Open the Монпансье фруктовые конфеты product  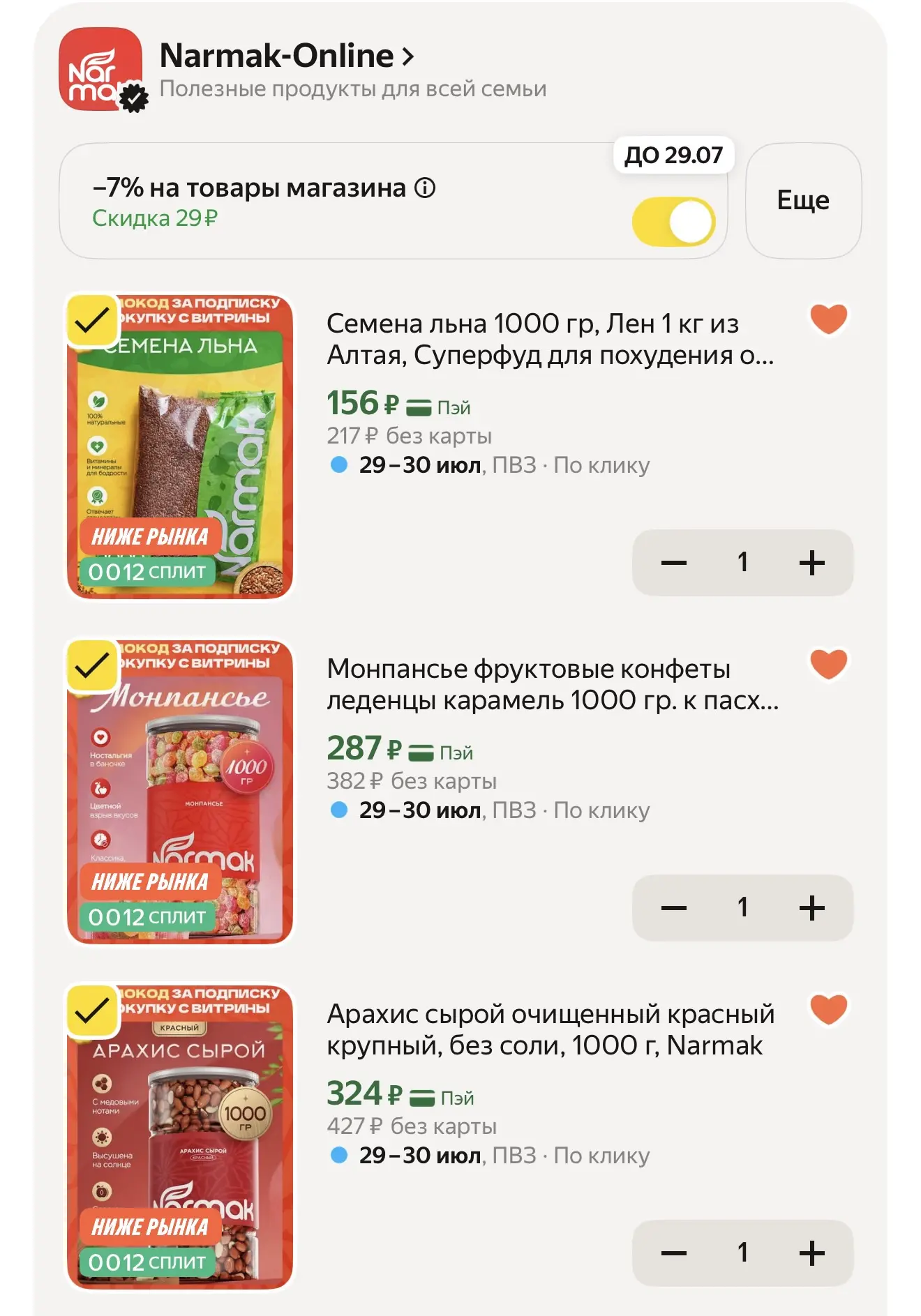tap(553, 685)
